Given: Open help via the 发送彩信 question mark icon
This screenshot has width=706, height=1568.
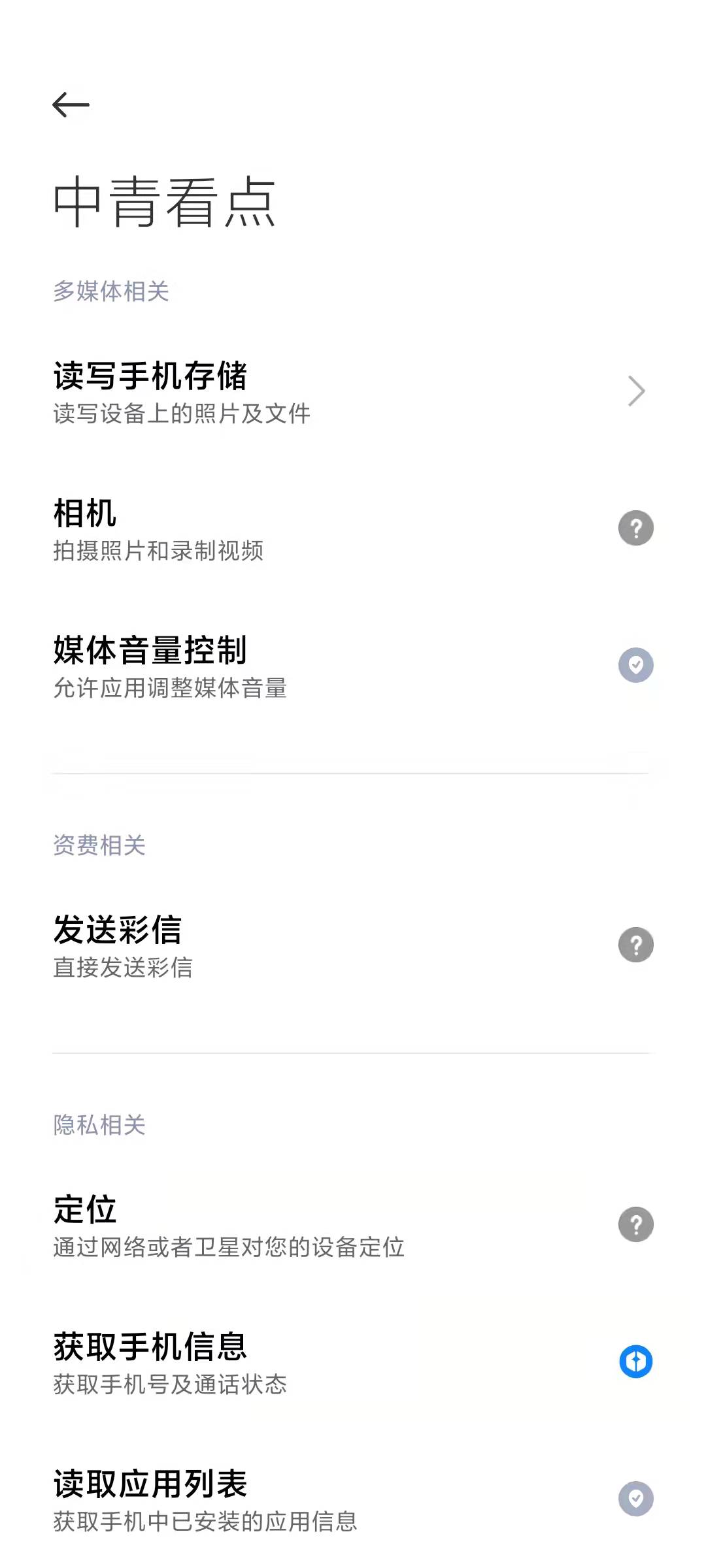Looking at the screenshot, I should coord(635,943).
